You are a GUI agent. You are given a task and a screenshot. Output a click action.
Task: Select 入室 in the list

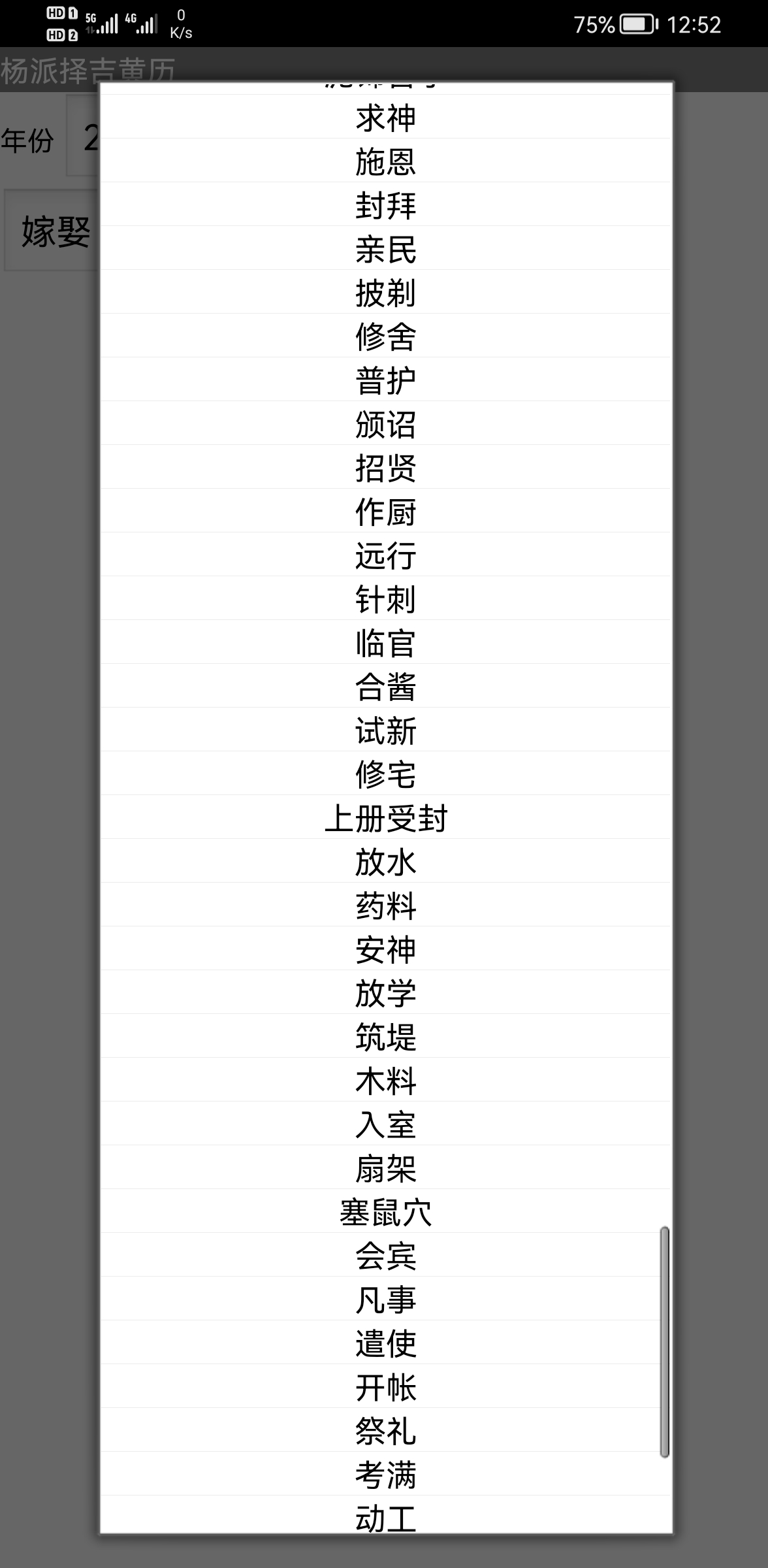click(385, 1125)
